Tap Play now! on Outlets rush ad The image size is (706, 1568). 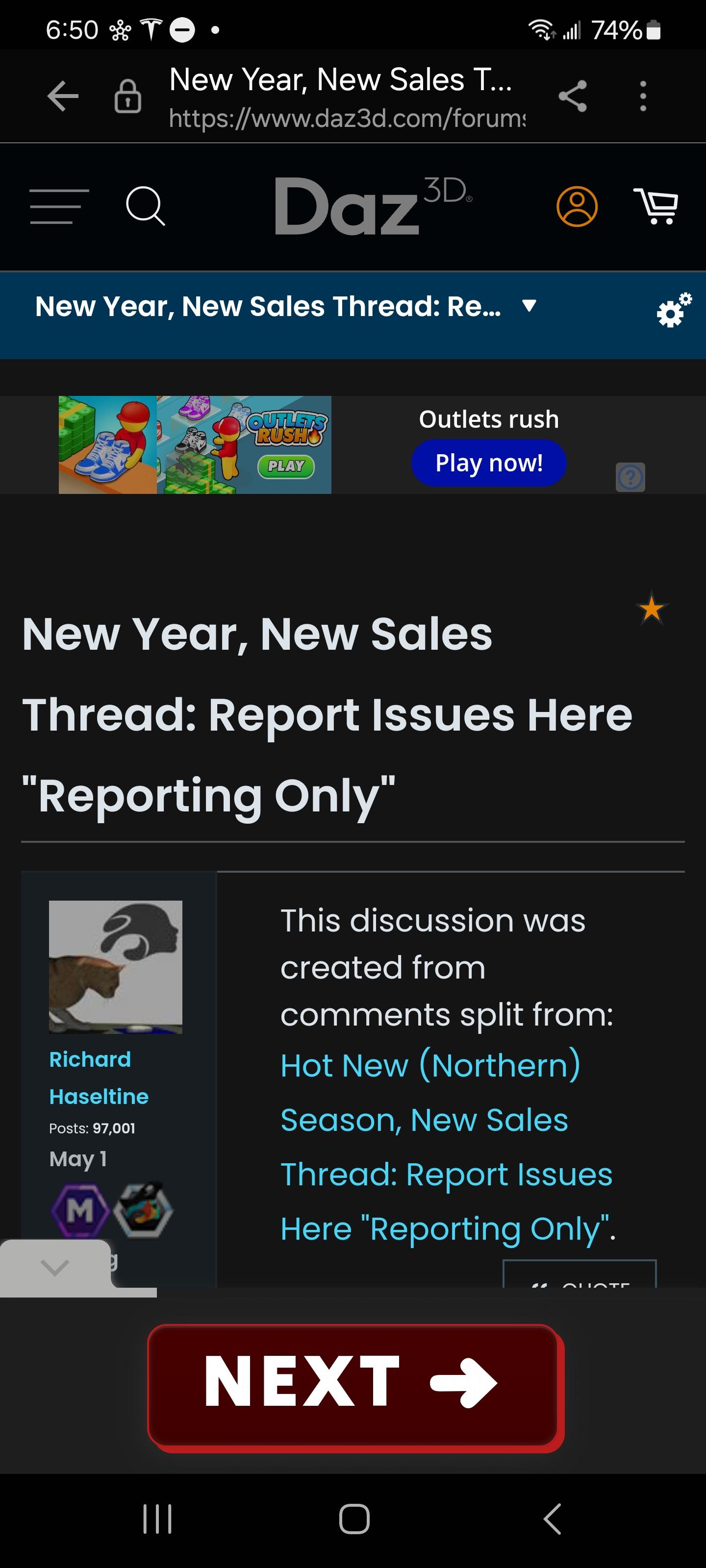488,463
